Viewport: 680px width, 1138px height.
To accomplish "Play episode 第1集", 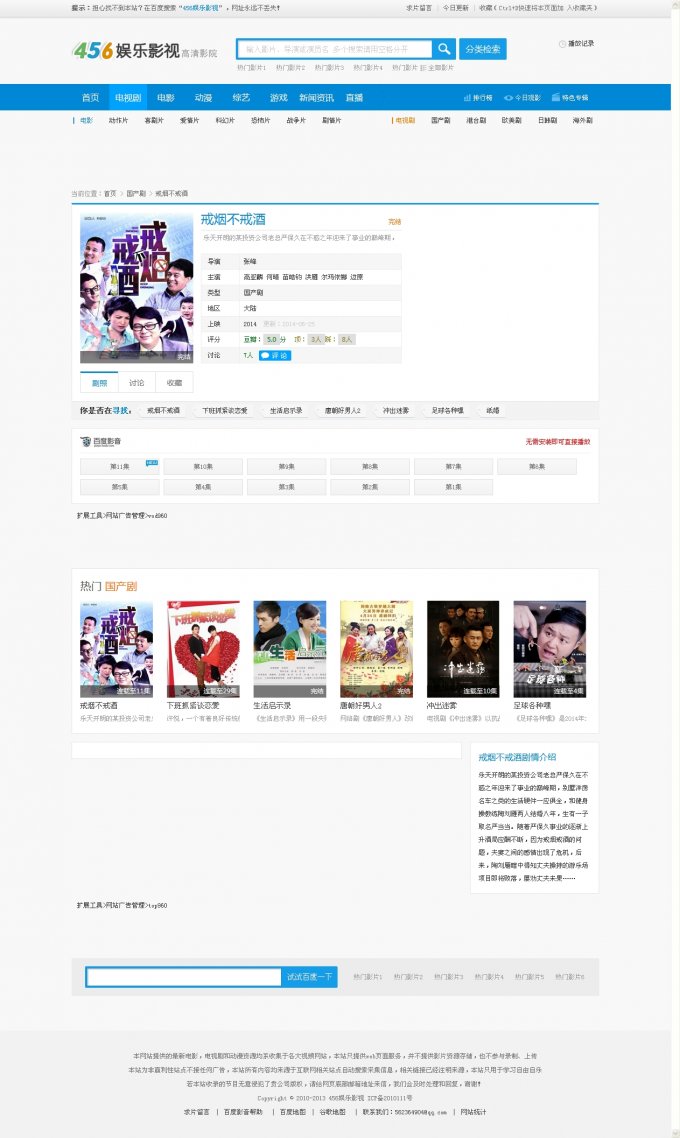I will click(x=453, y=487).
